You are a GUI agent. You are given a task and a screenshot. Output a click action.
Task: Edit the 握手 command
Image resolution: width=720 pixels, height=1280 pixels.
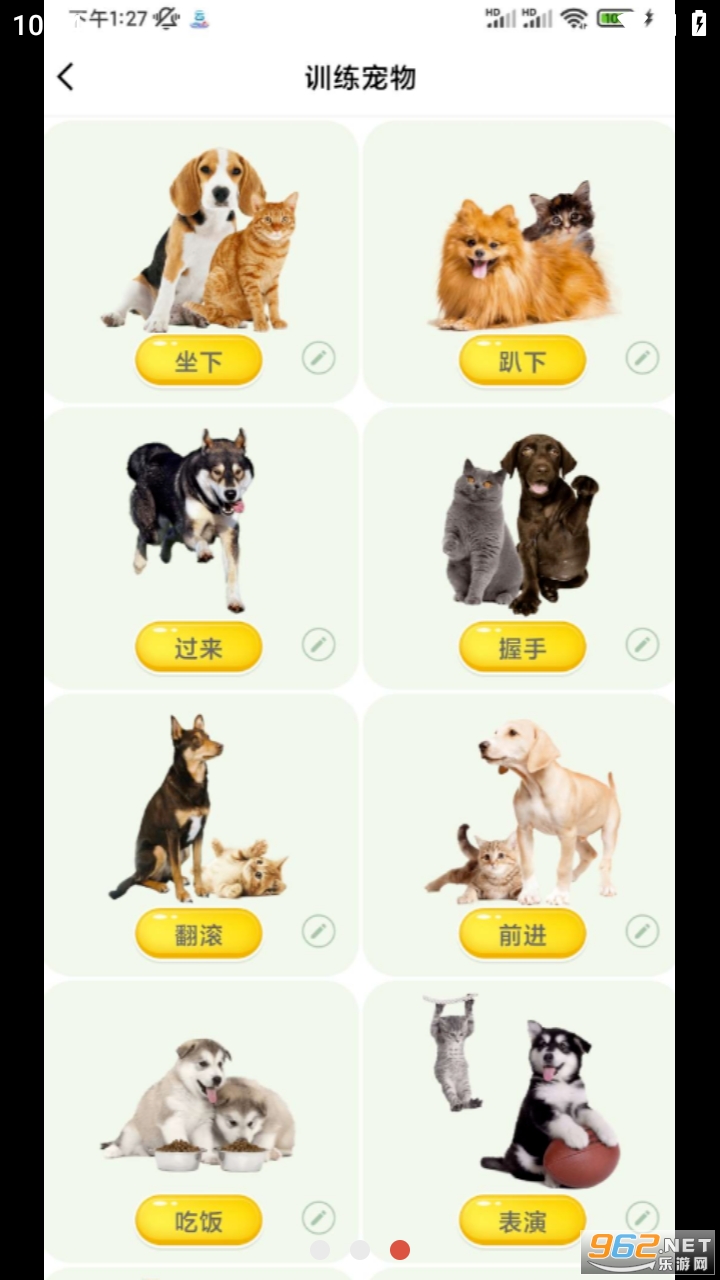(x=643, y=645)
